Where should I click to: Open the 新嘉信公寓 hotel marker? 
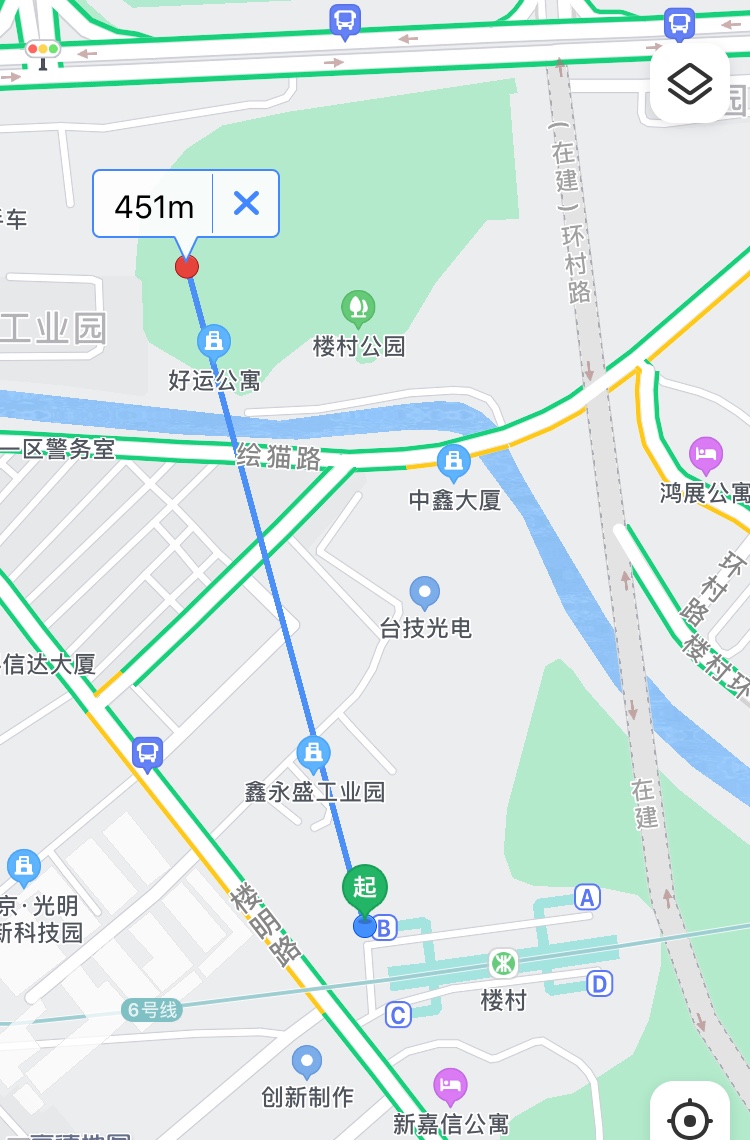pos(450,1086)
